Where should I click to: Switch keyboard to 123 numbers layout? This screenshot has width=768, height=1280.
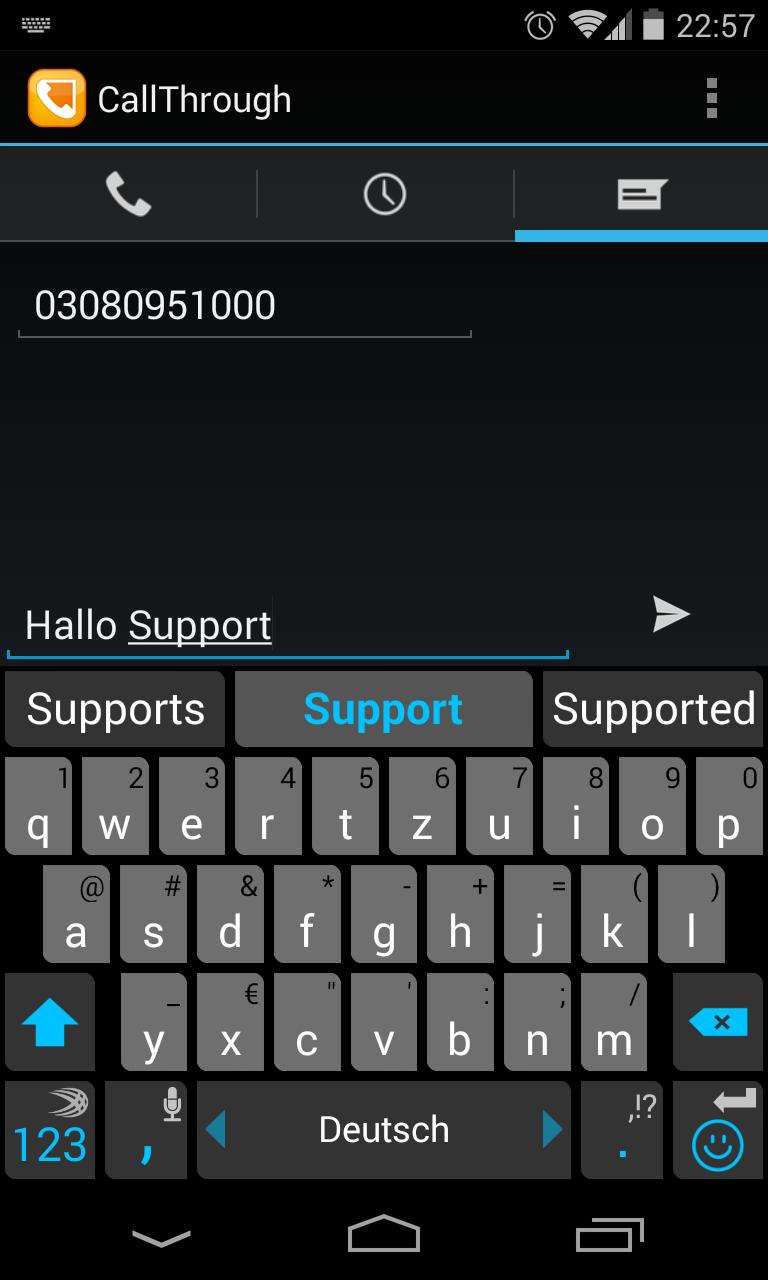(50, 1130)
